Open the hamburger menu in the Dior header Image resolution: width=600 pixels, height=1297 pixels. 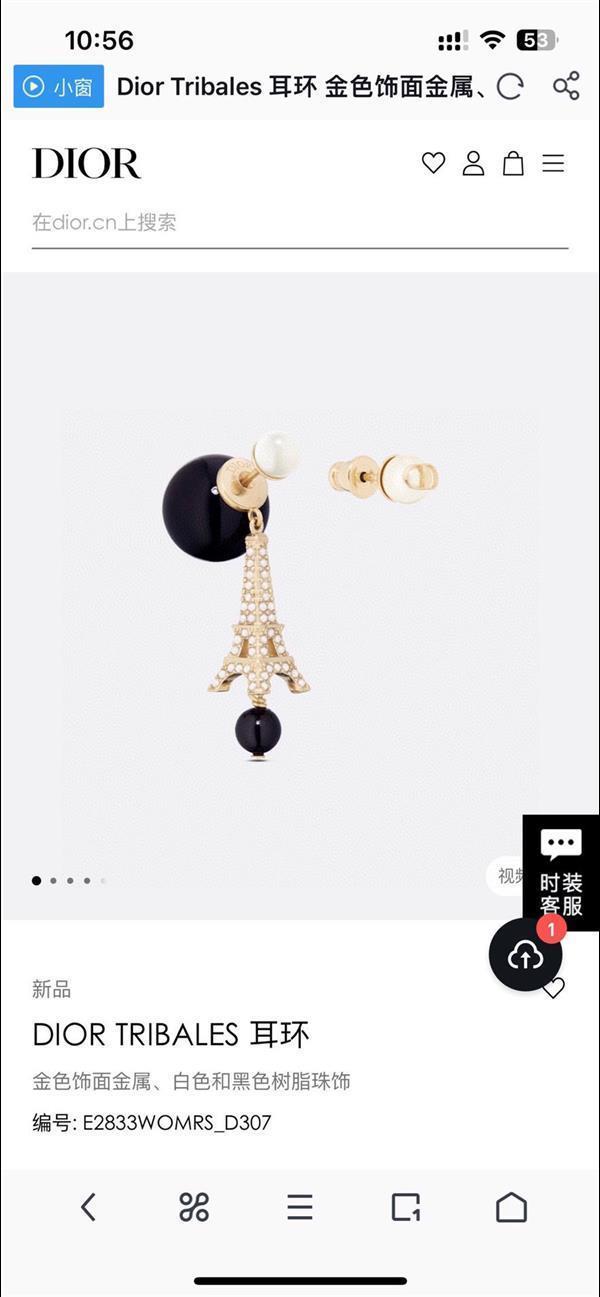click(x=553, y=163)
